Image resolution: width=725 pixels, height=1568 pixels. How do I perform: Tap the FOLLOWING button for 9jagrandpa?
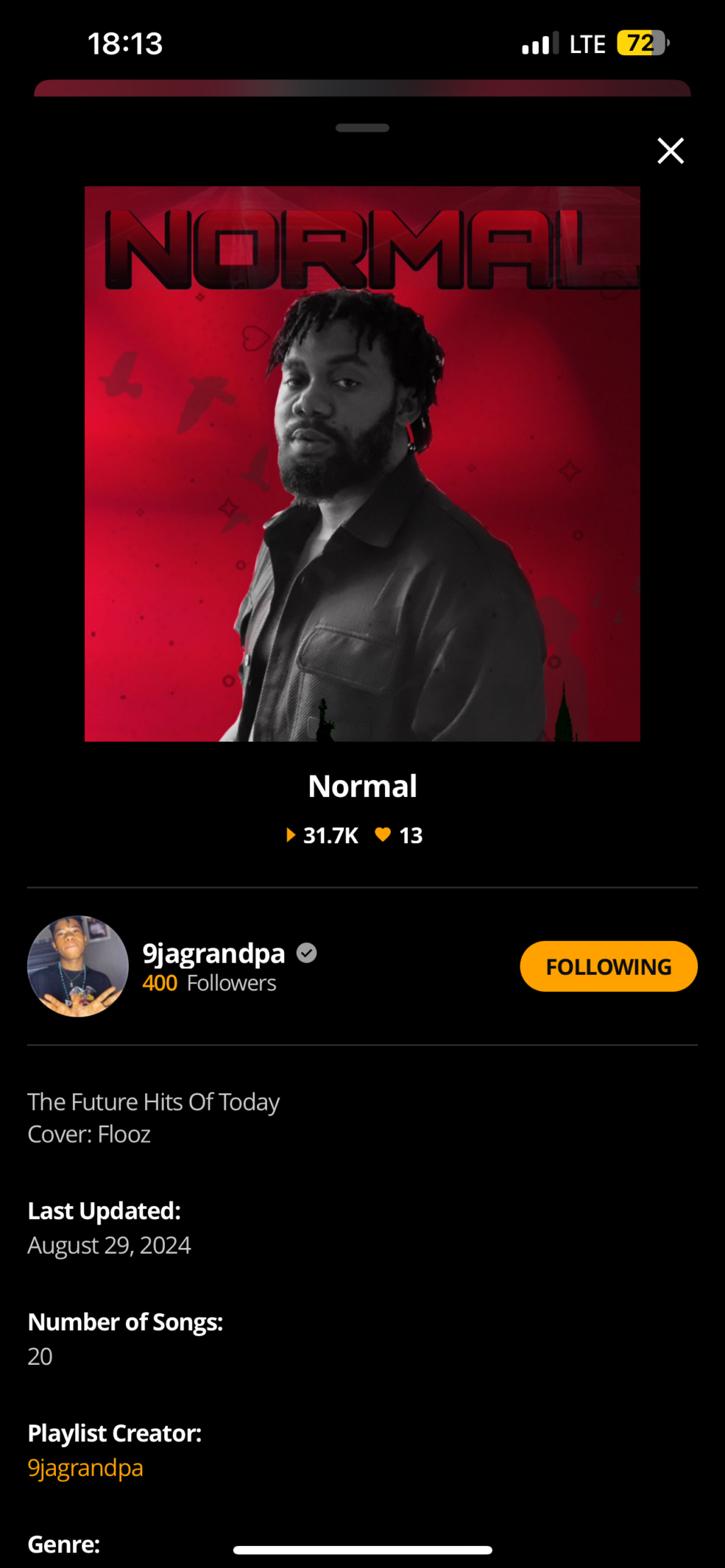[x=608, y=966]
